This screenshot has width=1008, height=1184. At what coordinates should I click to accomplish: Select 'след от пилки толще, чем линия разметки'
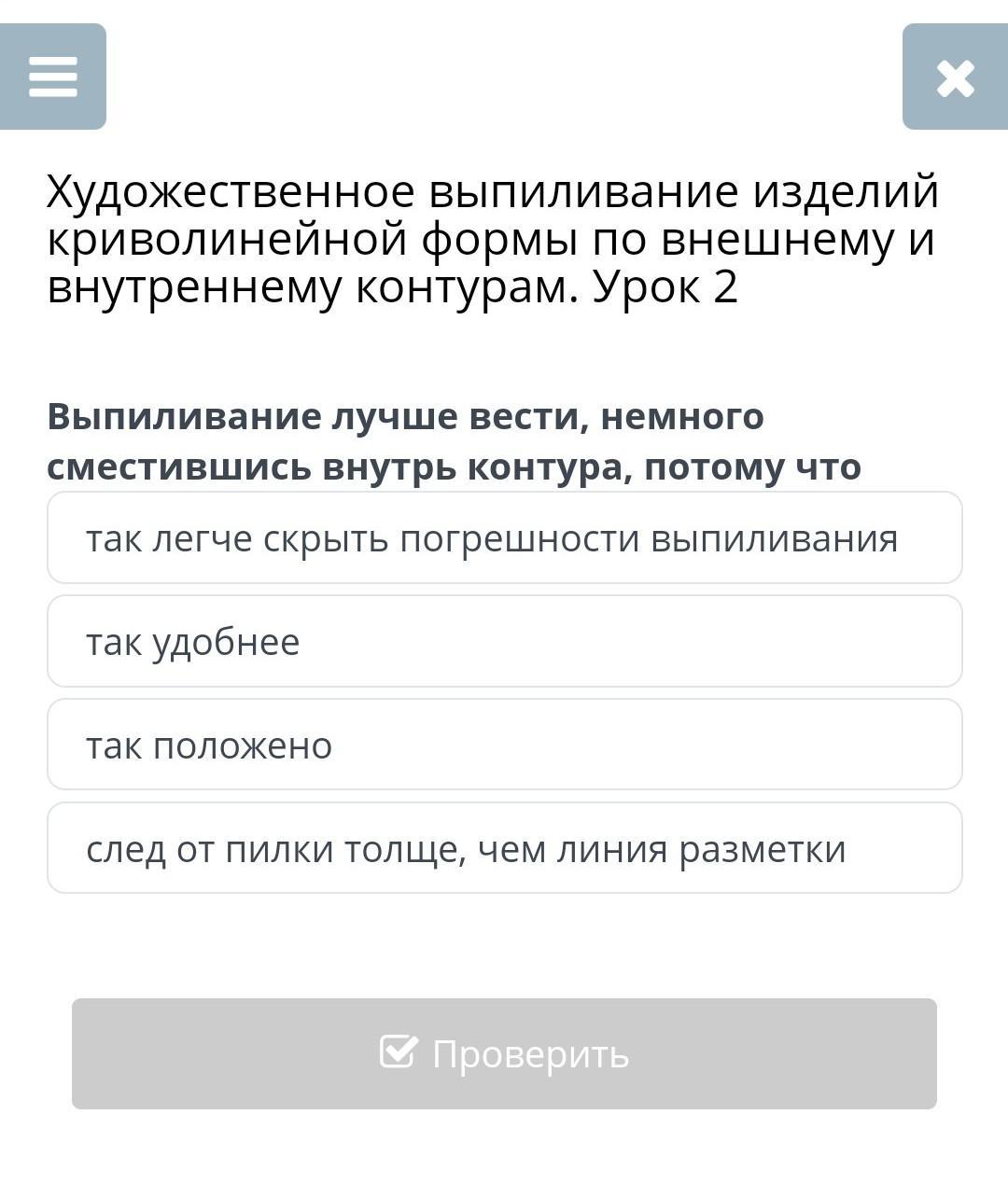pos(504,848)
